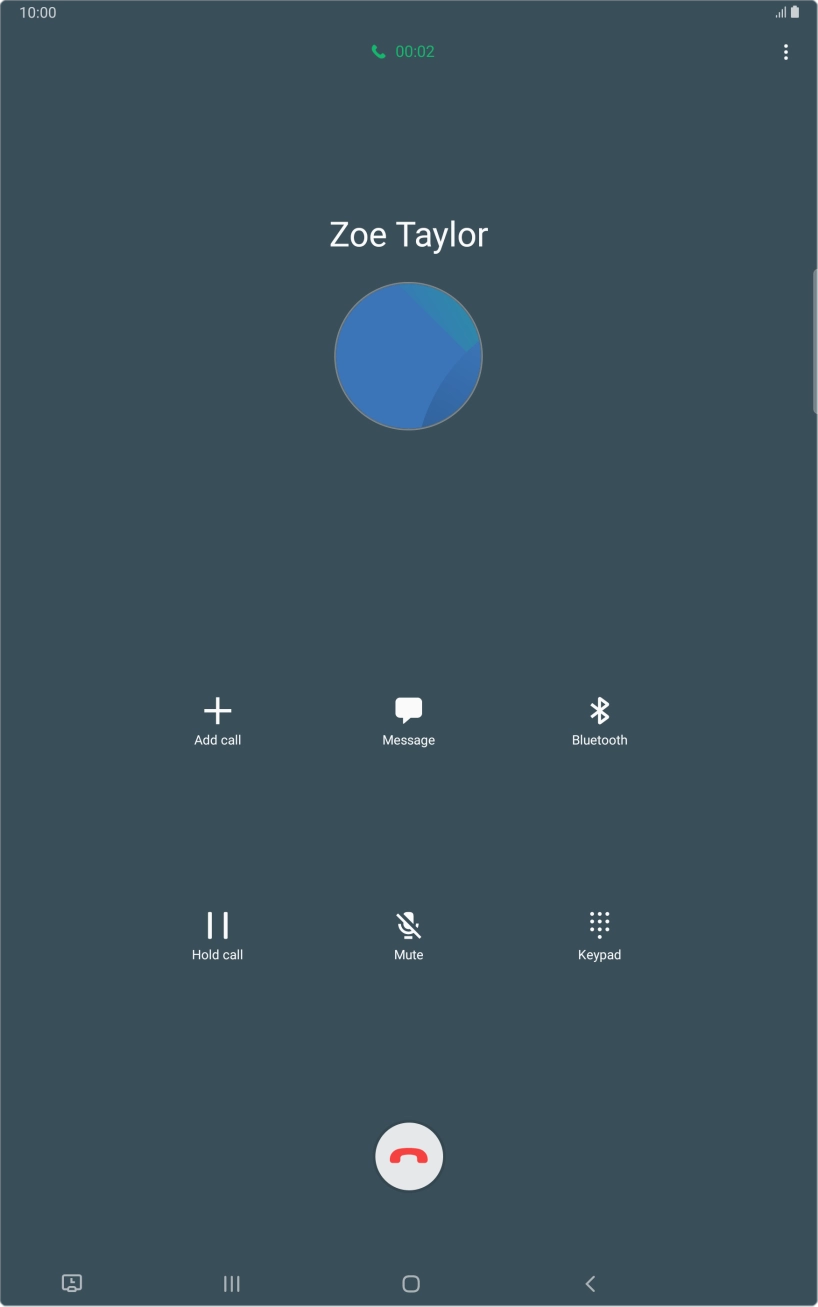Select the call duration timer
818x1307 pixels.
point(414,51)
